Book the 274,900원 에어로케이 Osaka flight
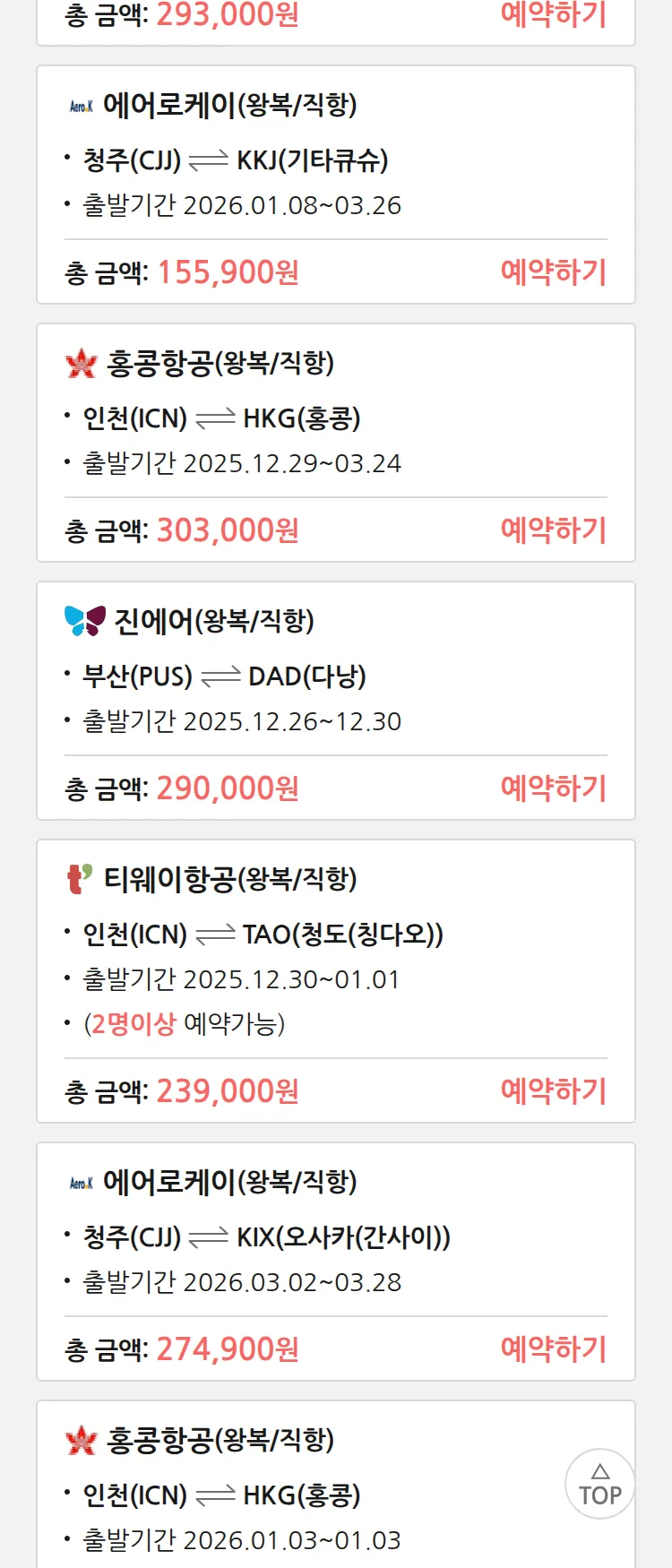This screenshot has height=1568, width=672. (x=553, y=1348)
